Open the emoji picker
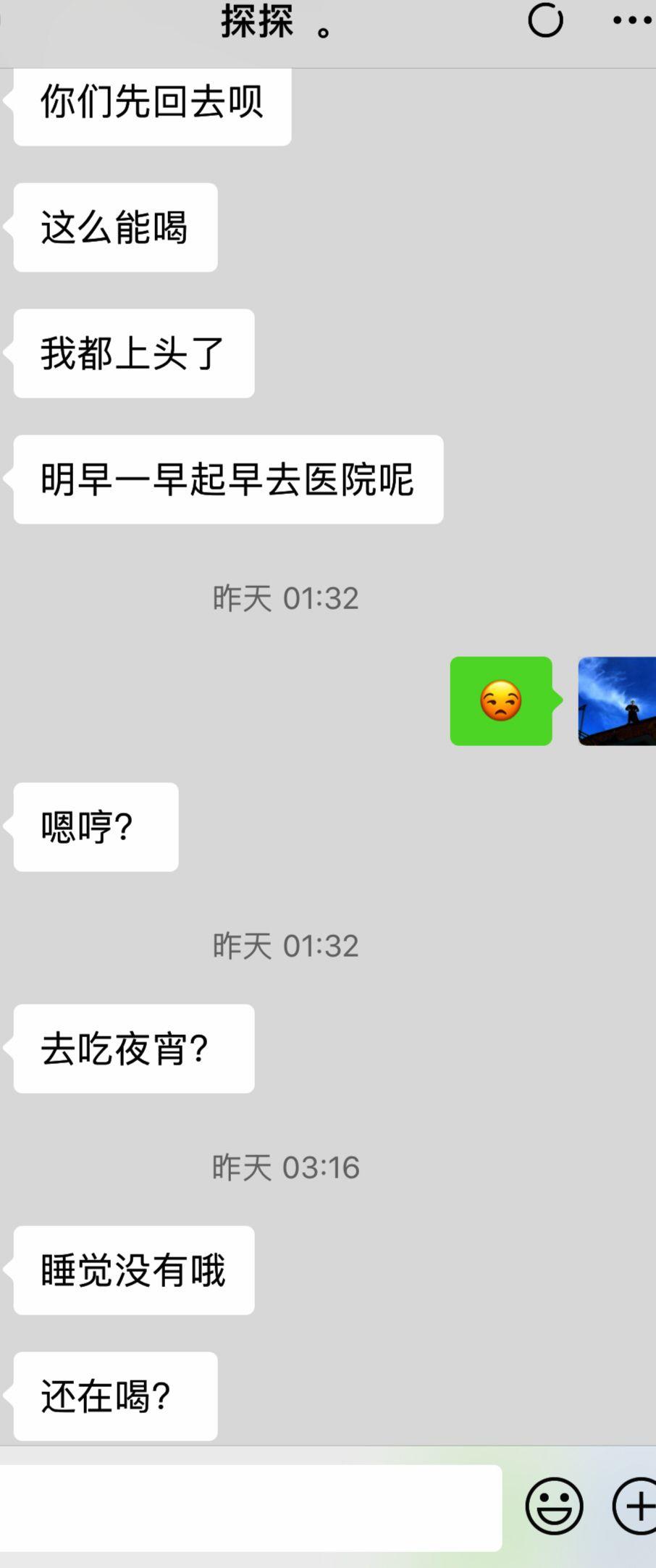656x1568 pixels. pos(554,1506)
